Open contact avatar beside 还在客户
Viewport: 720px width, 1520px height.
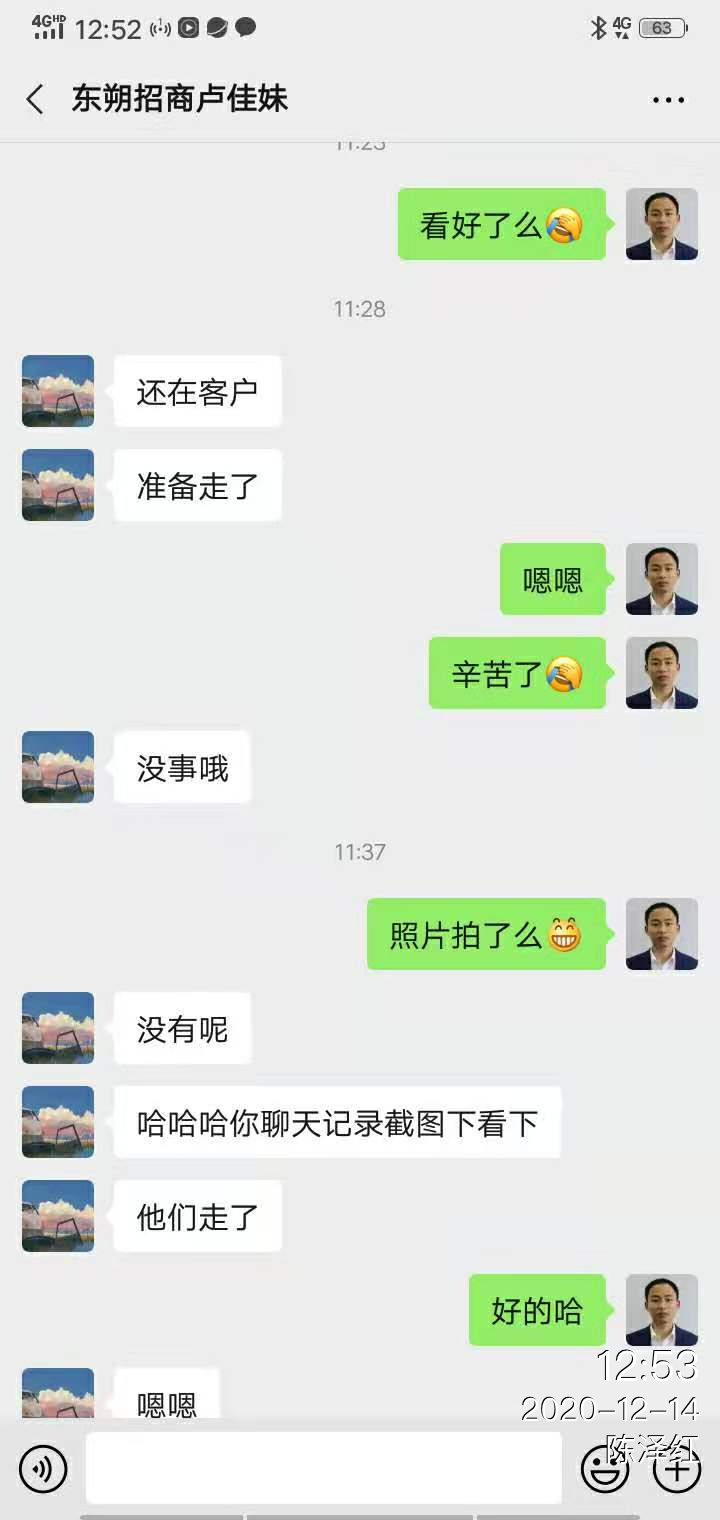click(x=58, y=391)
